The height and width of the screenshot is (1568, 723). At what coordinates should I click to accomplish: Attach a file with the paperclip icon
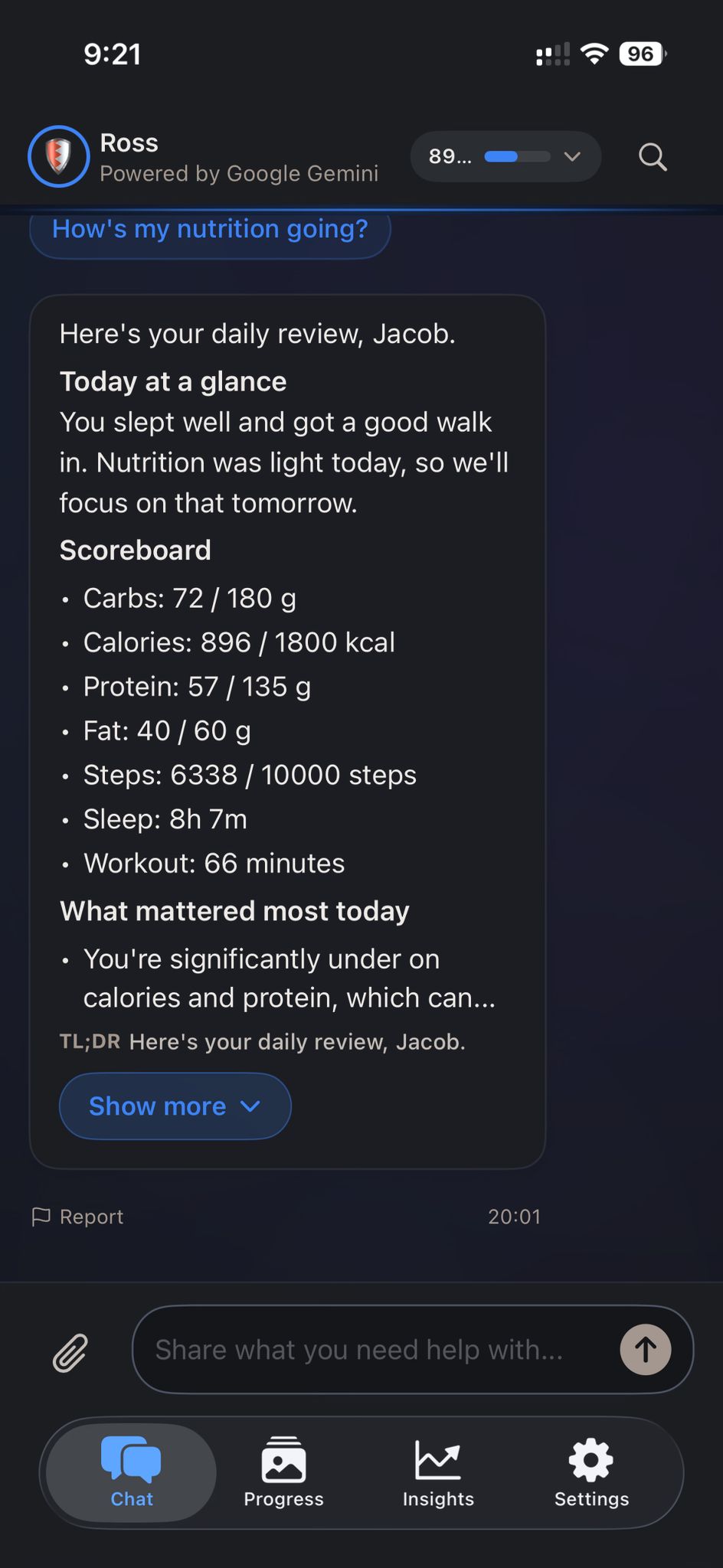pos(70,1351)
